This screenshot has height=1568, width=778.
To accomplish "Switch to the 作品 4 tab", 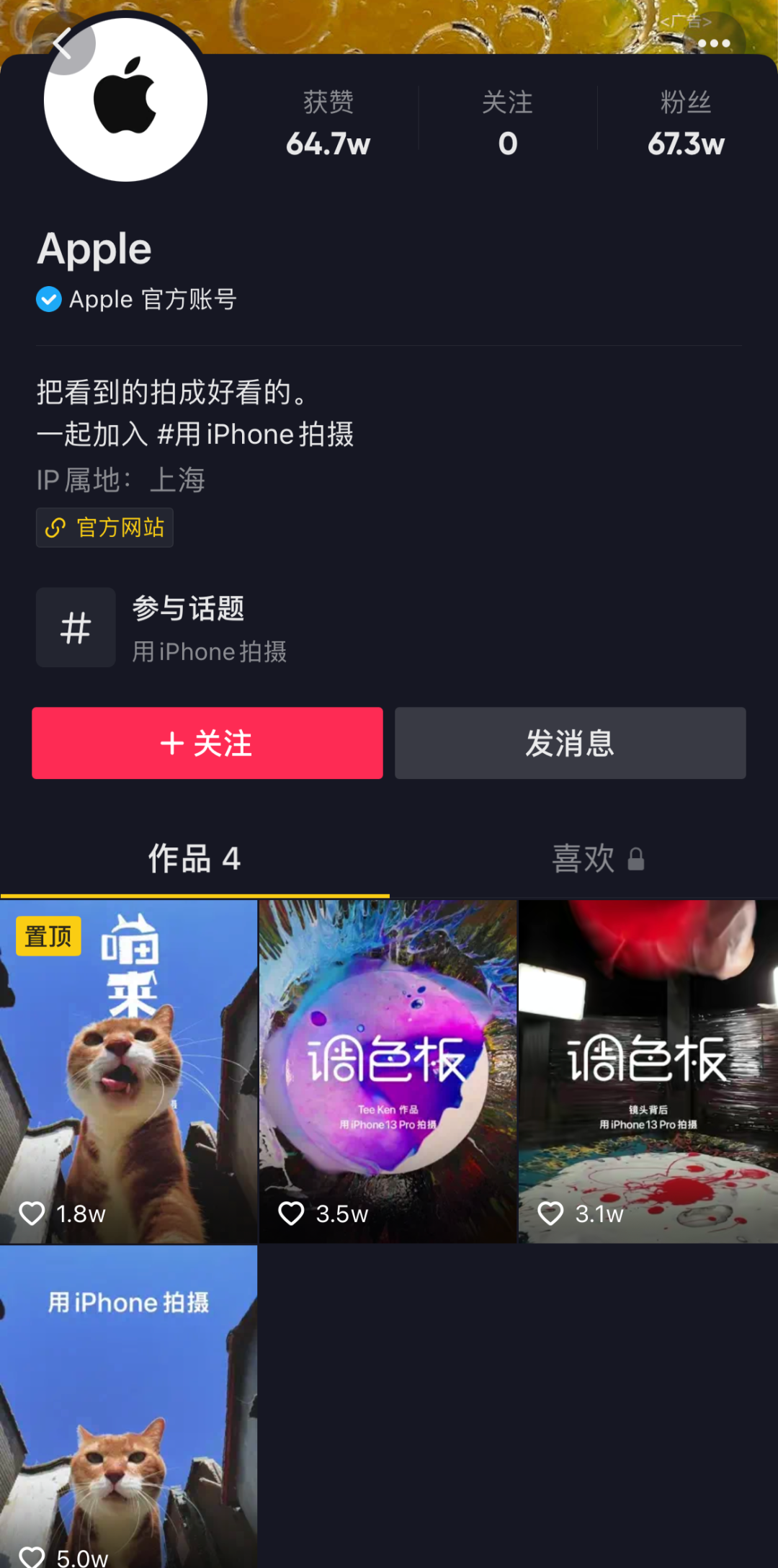I will pyautogui.click(x=194, y=859).
